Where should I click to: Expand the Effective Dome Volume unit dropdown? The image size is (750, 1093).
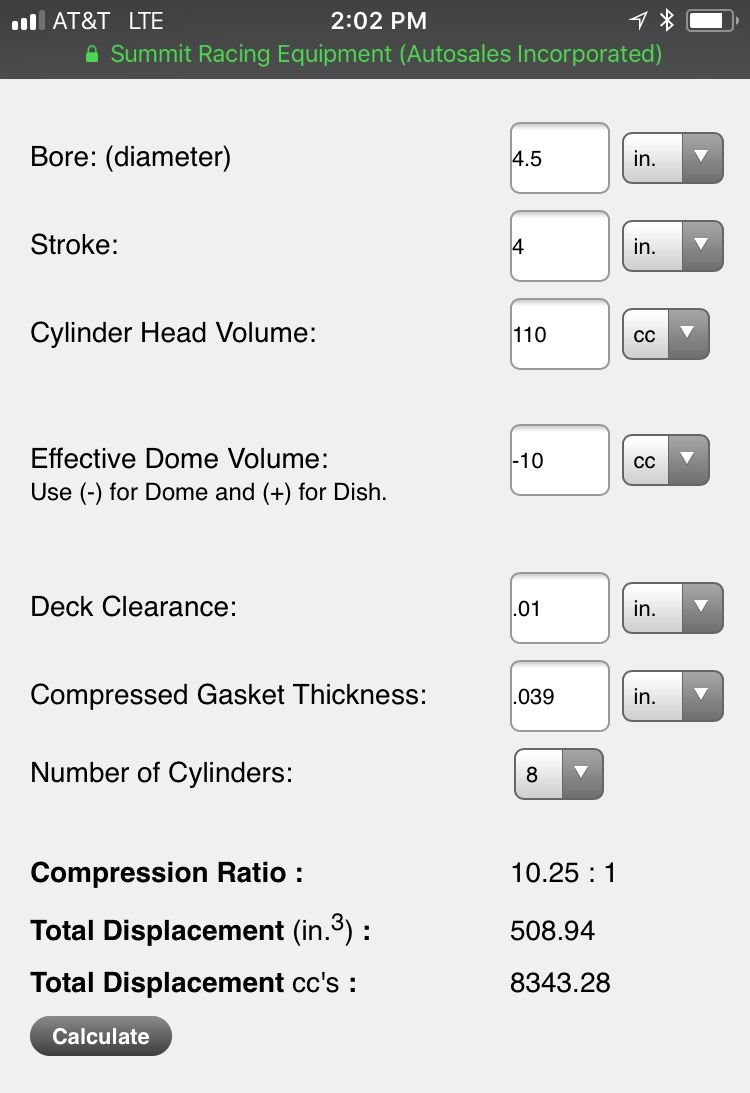[665, 460]
